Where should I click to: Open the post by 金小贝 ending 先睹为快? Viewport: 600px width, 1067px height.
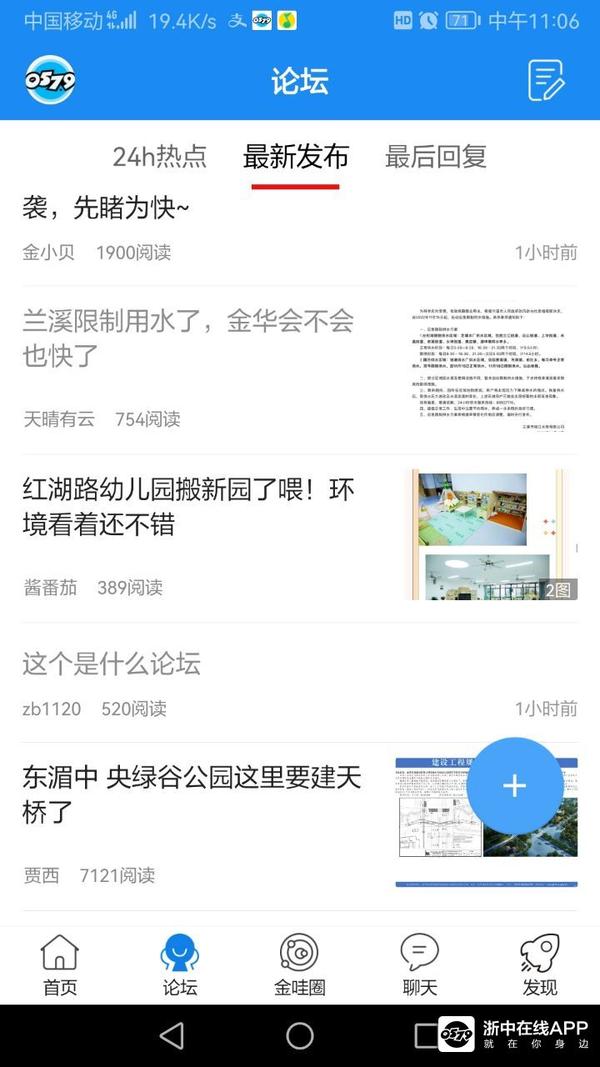click(106, 208)
